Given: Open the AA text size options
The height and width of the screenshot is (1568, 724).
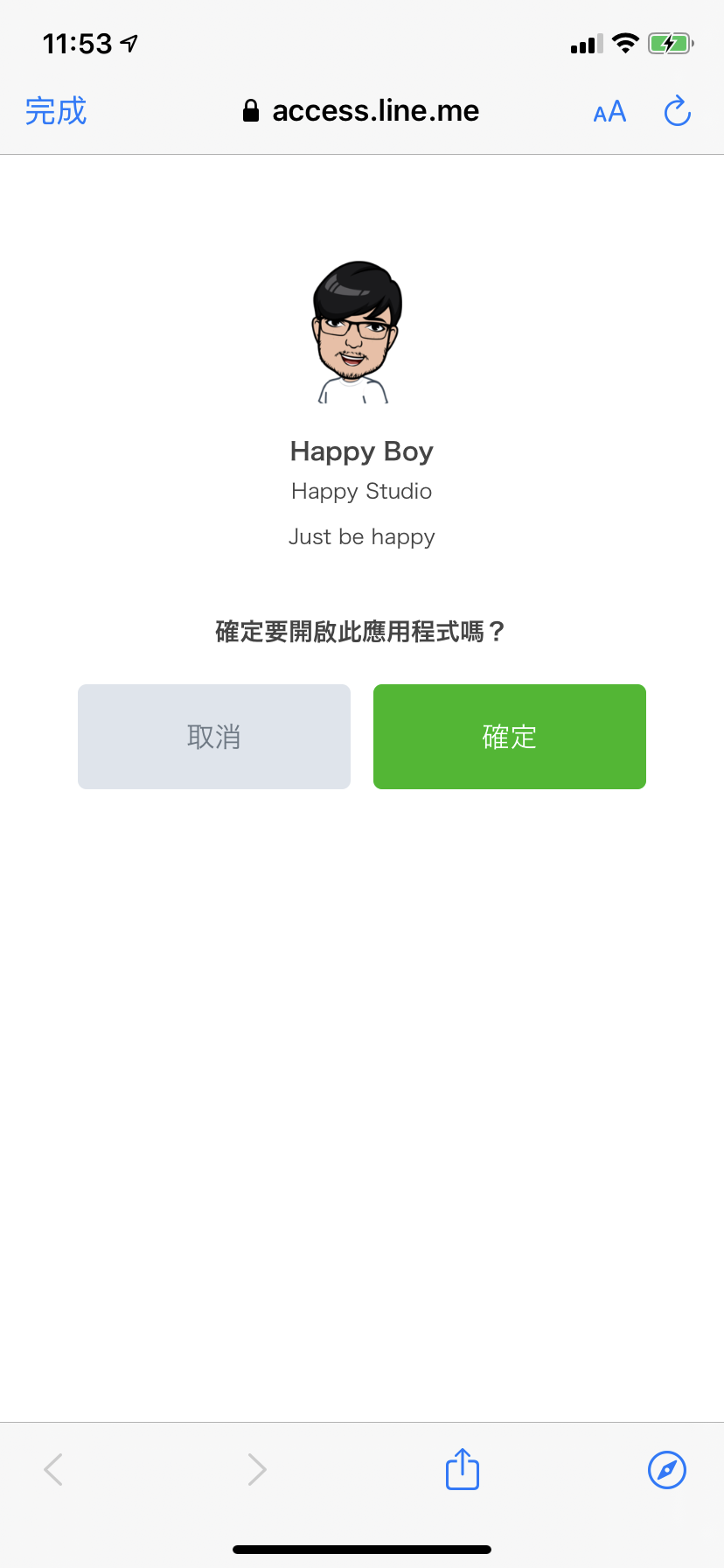Looking at the screenshot, I should coord(609,112).
